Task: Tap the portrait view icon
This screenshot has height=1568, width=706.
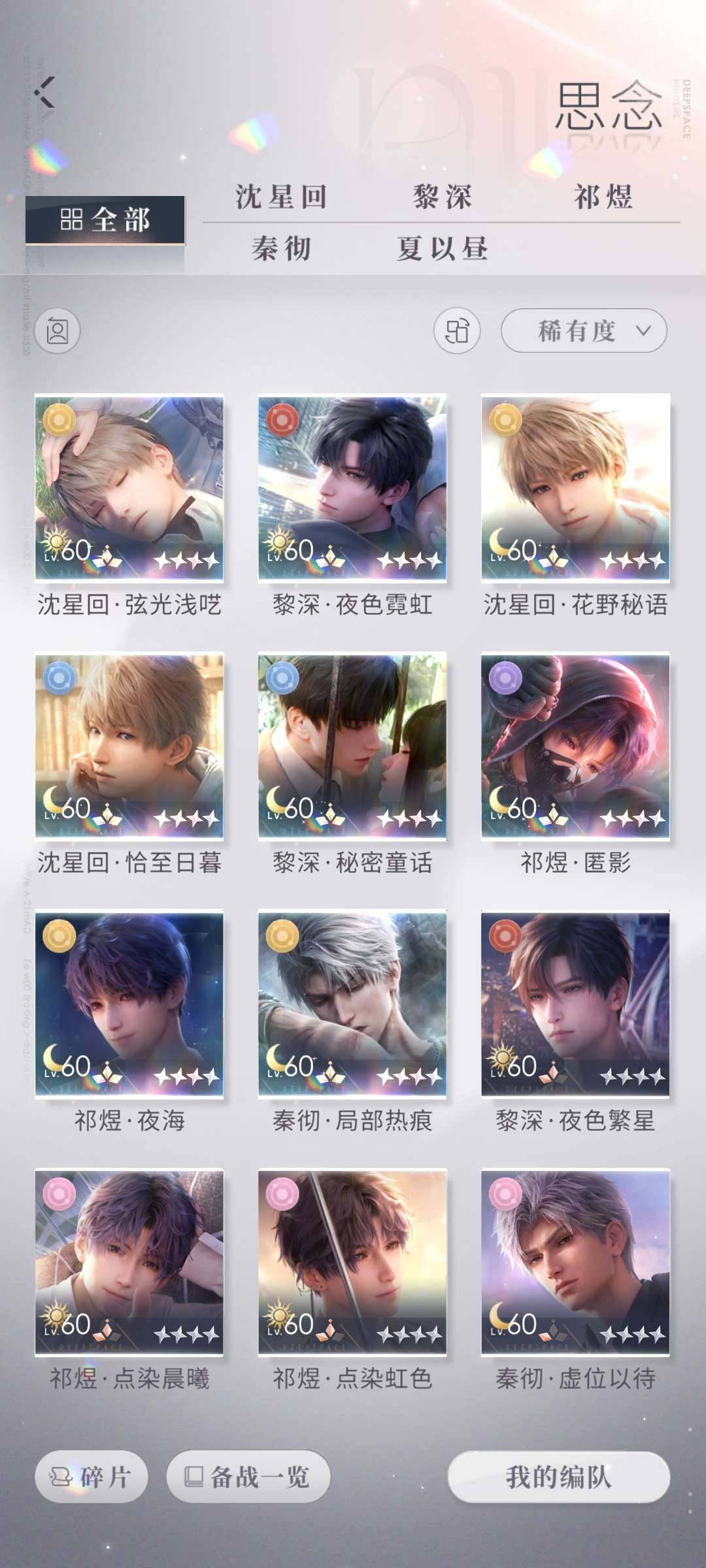Action: point(58,331)
